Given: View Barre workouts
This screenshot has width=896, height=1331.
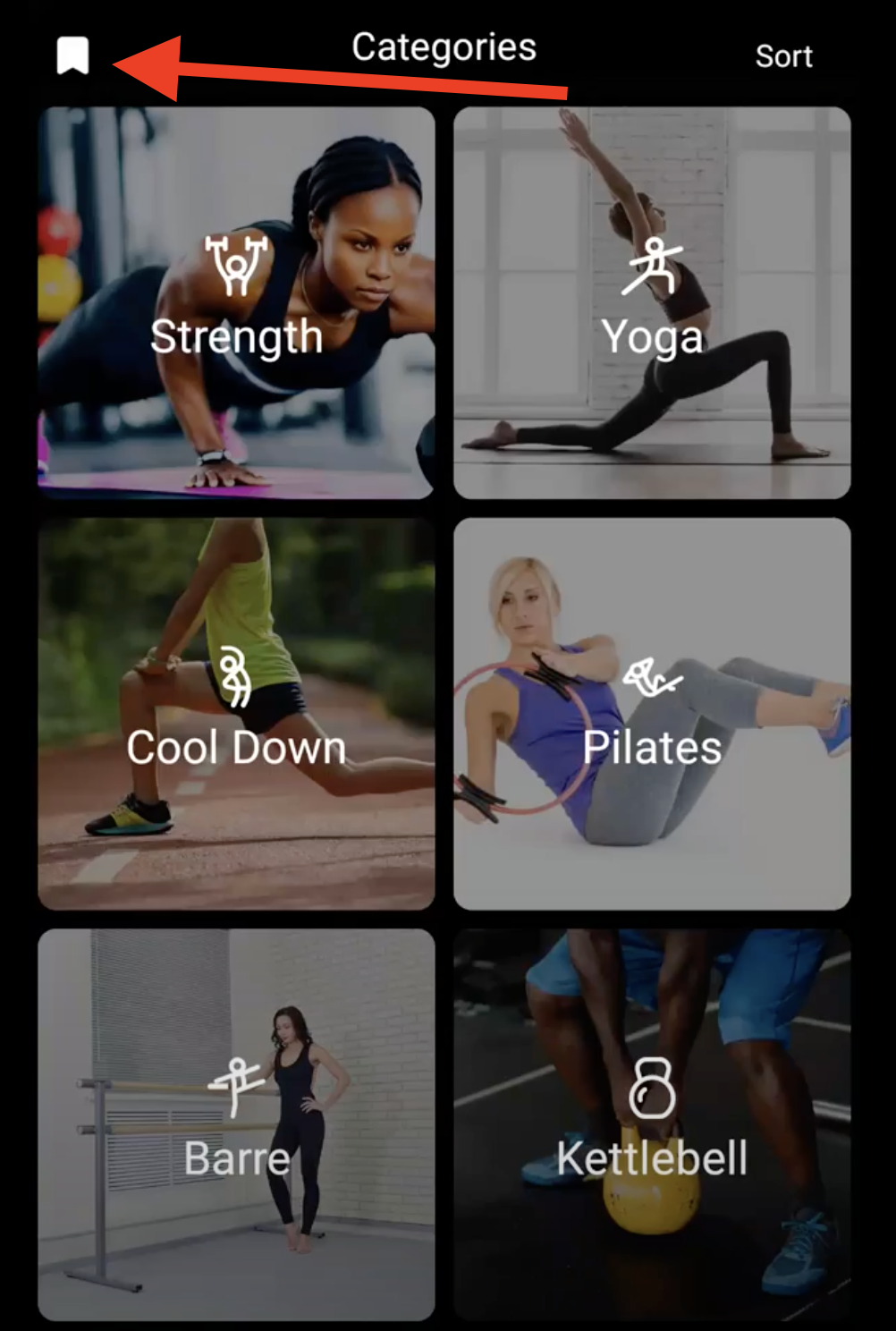Looking at the screenshot, I should [236, 1124].
